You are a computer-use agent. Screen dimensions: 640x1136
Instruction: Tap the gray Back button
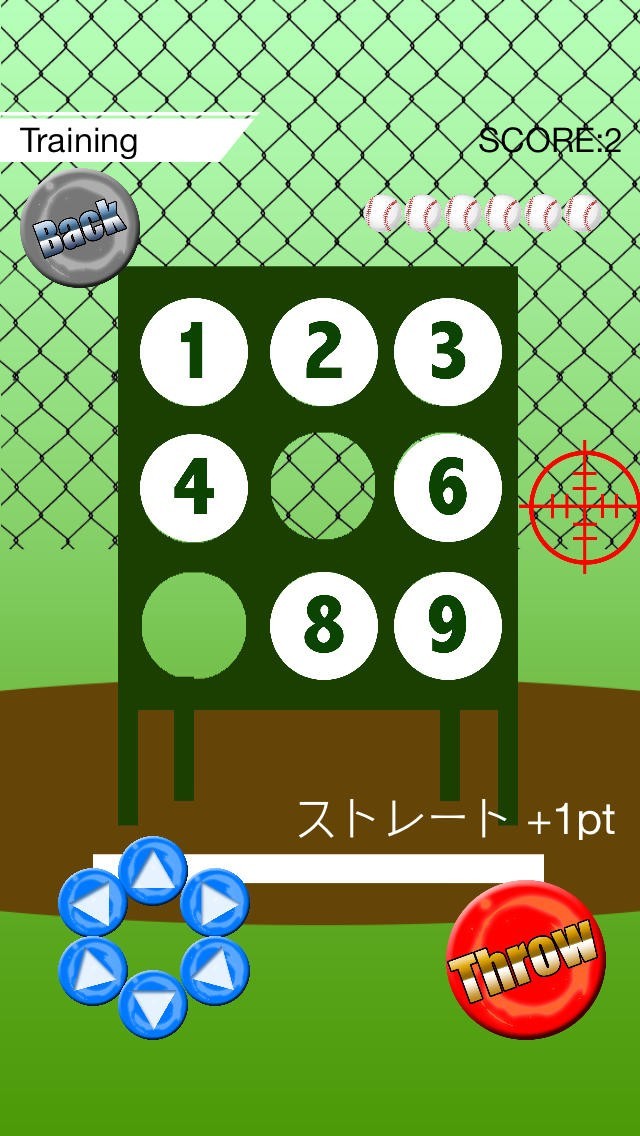(x=80, y=227)
